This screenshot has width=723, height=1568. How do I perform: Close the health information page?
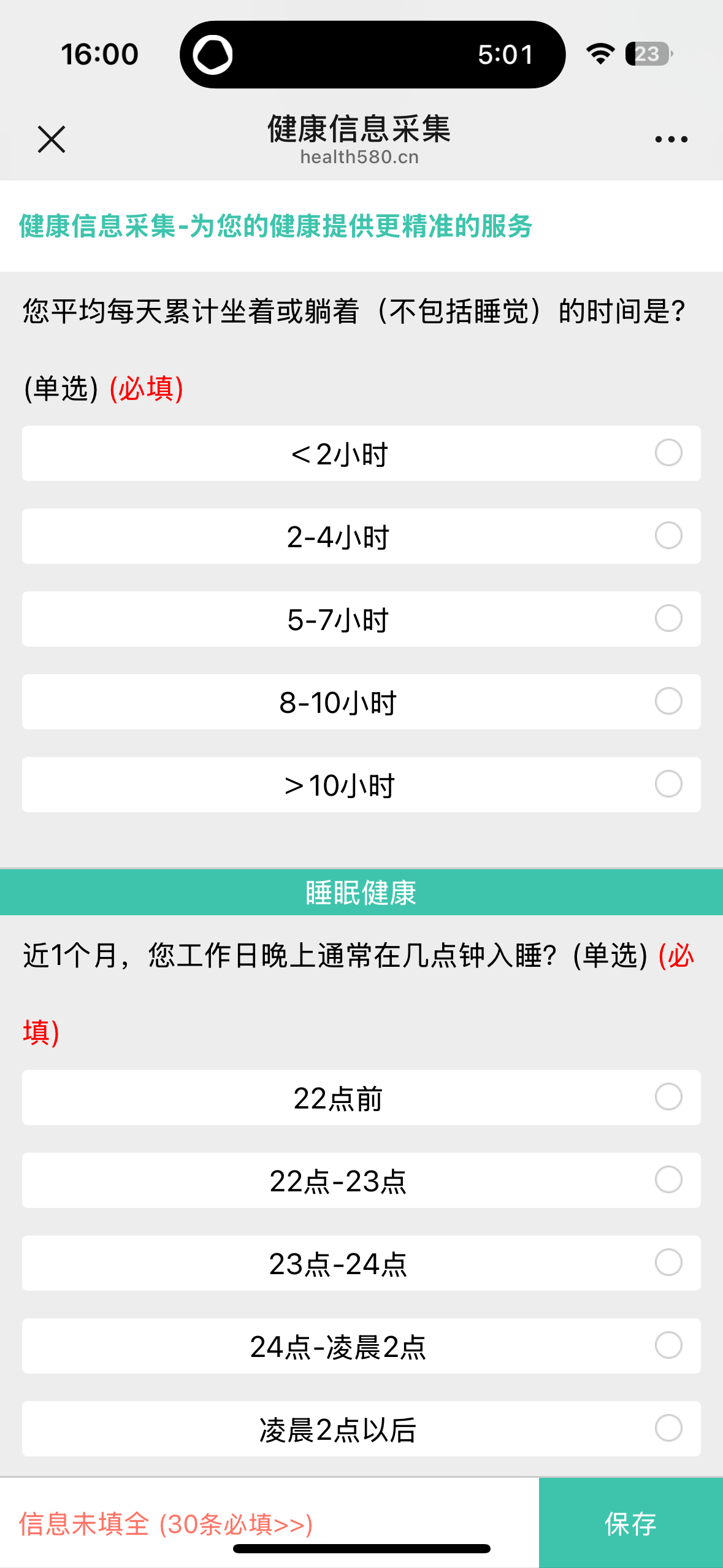52,139
